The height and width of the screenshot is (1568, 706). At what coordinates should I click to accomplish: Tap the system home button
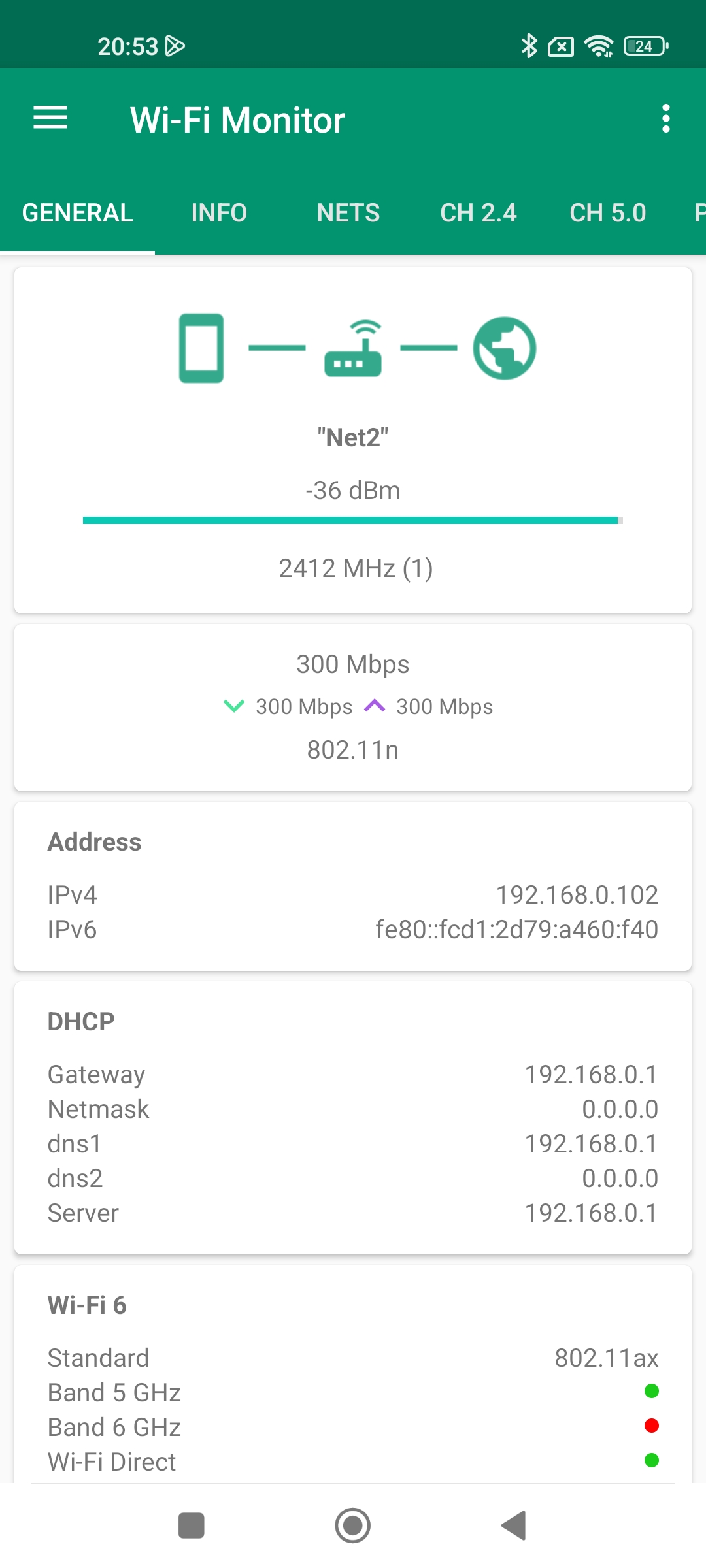point(353,1526)
